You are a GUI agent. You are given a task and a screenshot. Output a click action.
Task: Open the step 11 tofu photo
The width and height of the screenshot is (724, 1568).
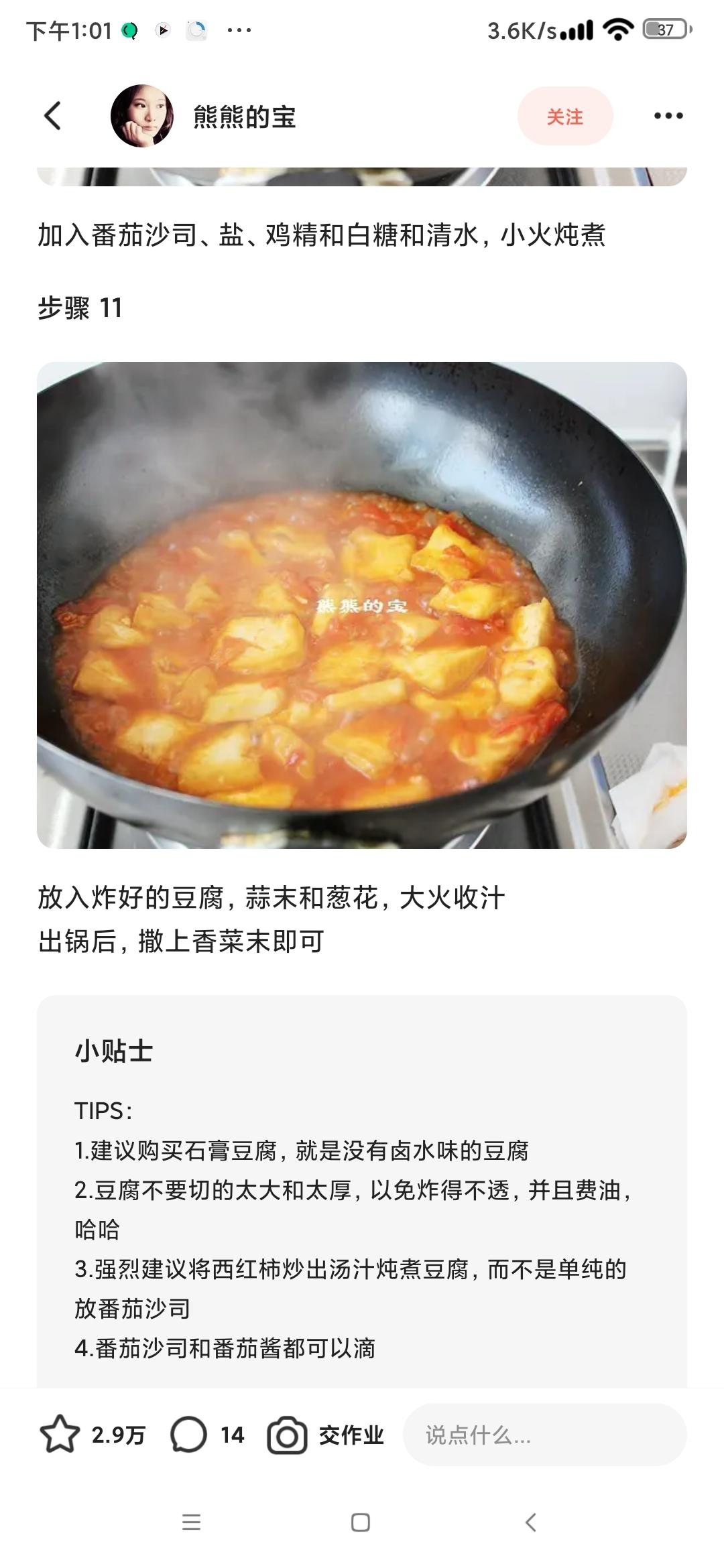(362, 605)
